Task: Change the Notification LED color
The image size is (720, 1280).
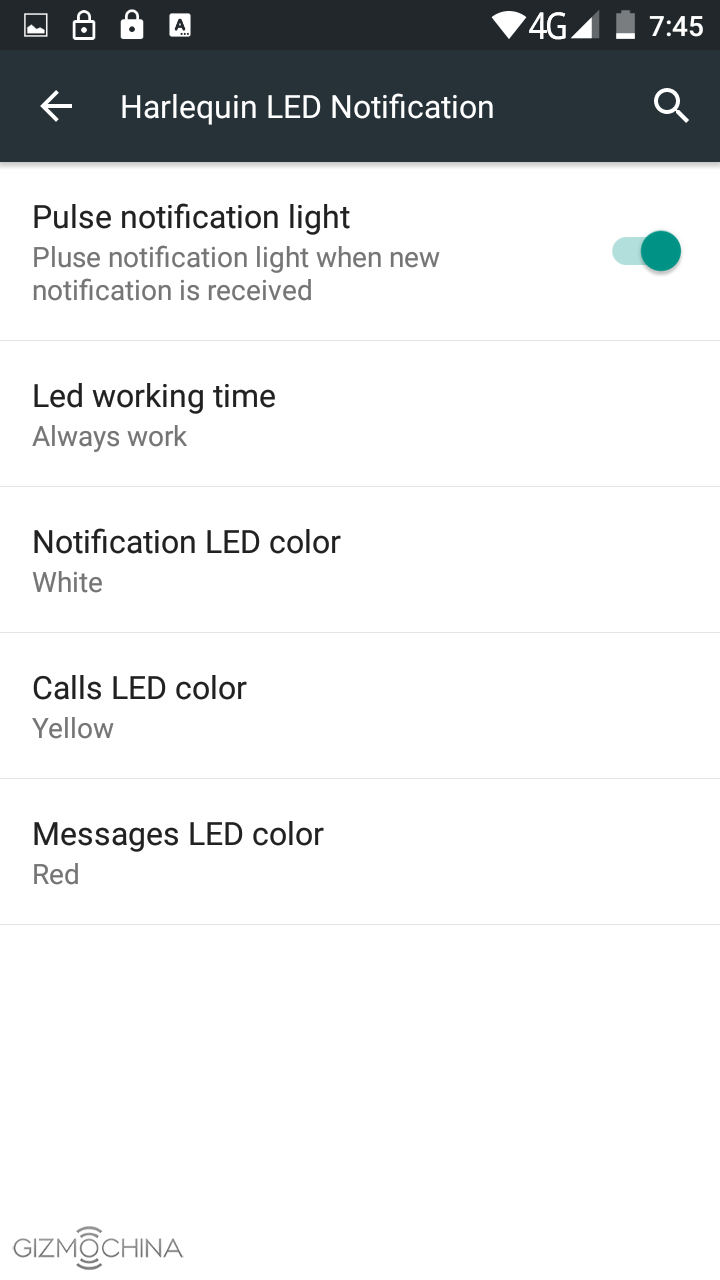Action: pyautogui.click(x=360, y=560)
